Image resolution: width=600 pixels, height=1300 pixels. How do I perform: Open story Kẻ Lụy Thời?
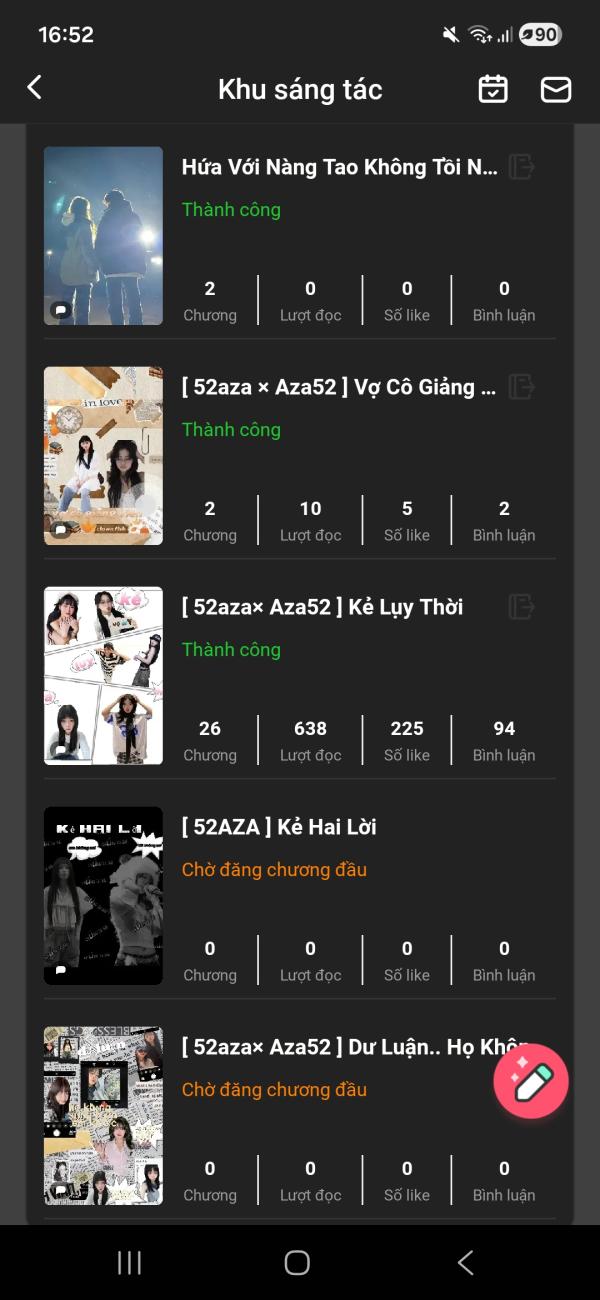pyautogui.click(x=322, y=607)
